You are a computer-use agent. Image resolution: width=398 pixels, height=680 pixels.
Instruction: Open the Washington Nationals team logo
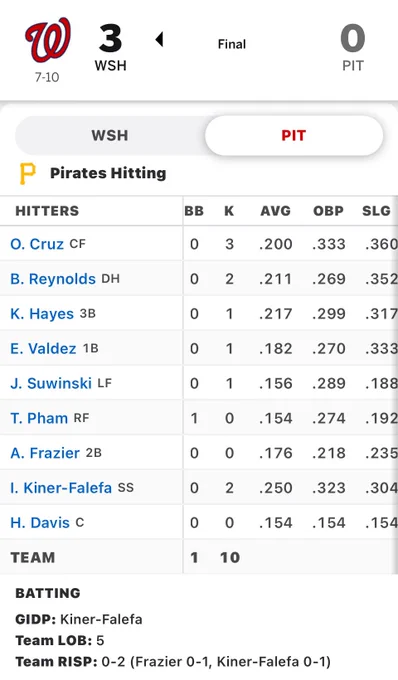coord(48,40)
